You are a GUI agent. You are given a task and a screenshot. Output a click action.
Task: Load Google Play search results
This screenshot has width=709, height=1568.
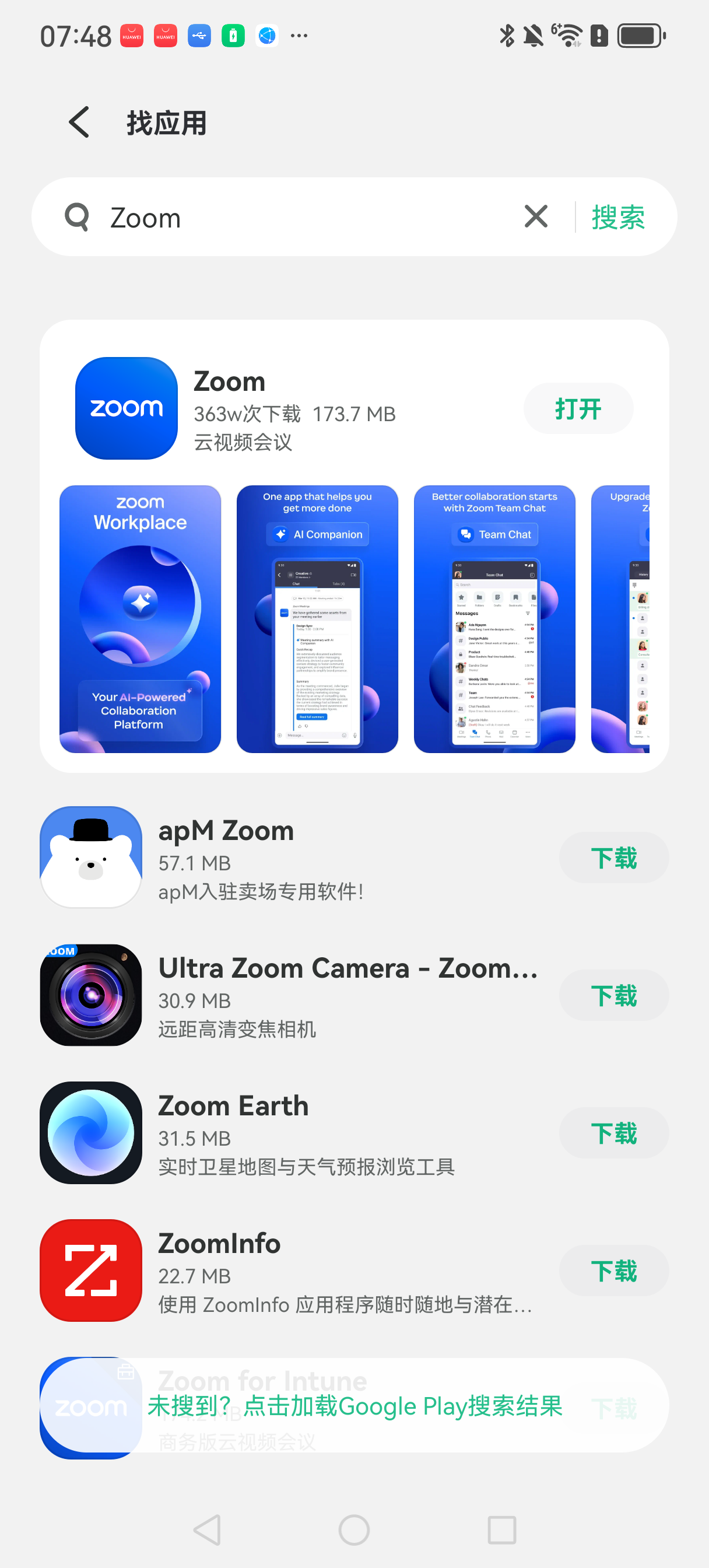click(x=355, y=1406)
